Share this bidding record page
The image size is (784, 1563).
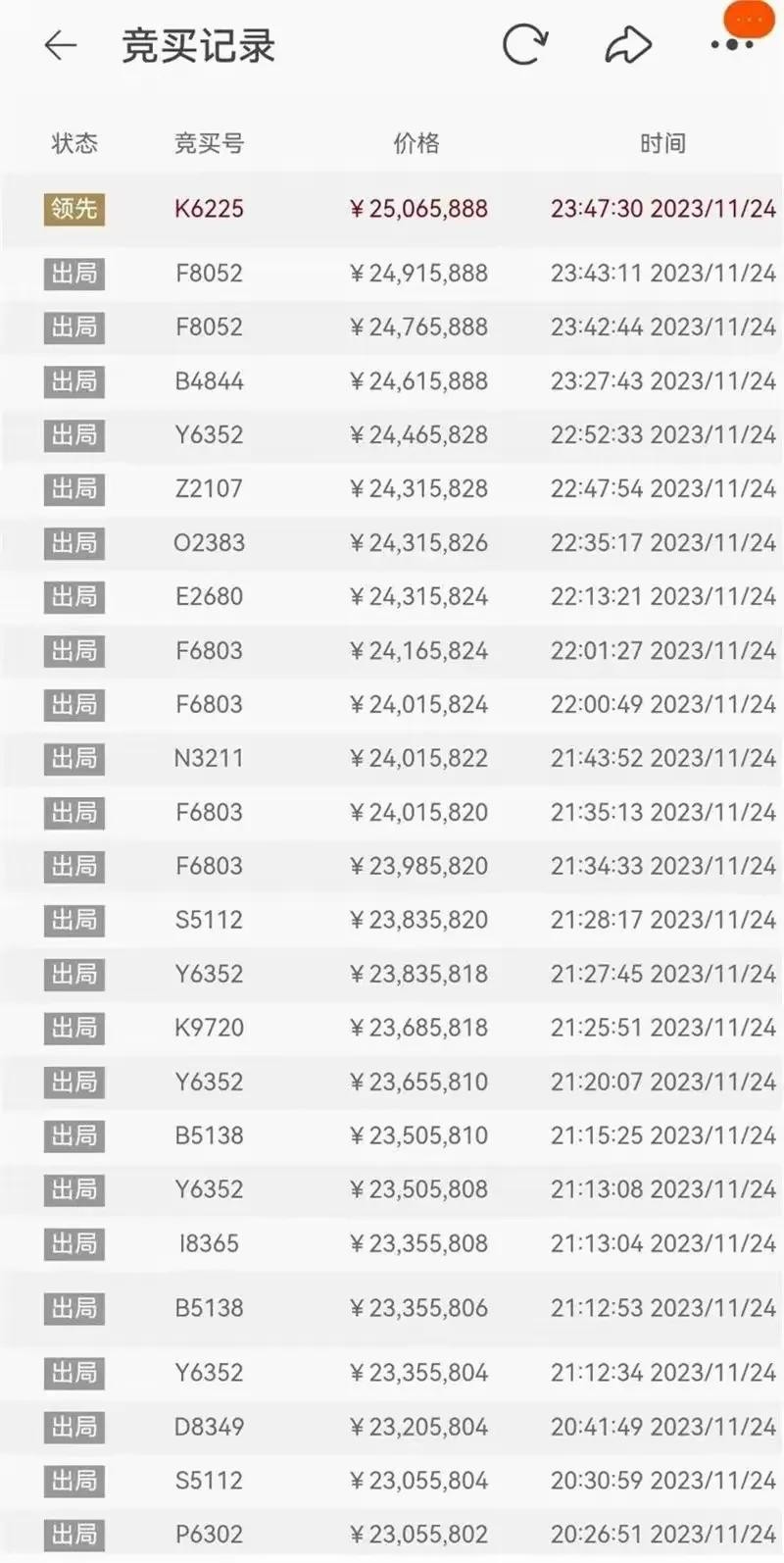click(628, 45)
